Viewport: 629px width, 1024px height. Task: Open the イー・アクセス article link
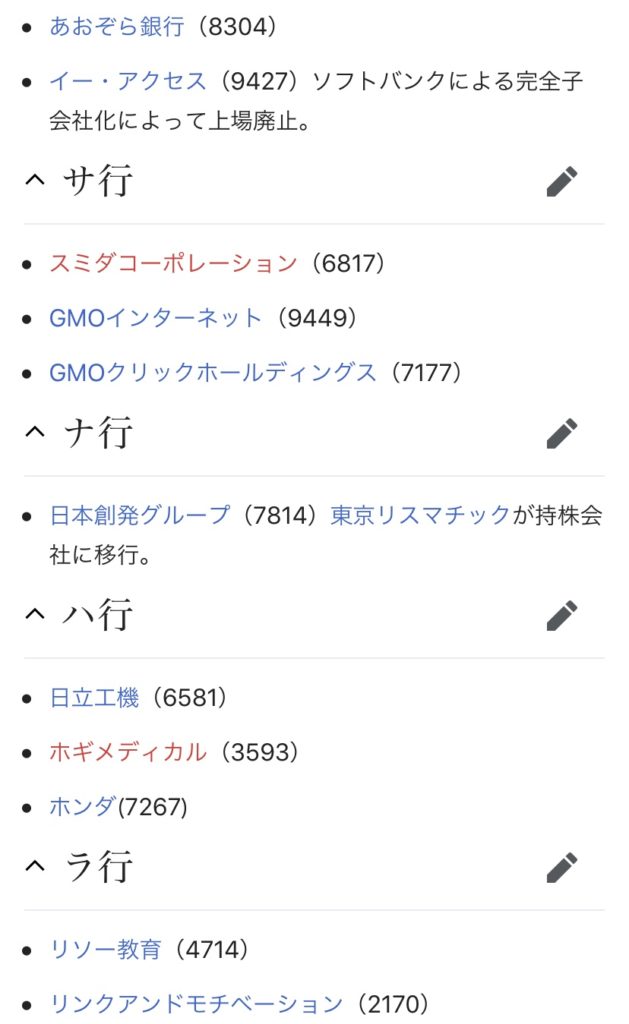[x=128, y=82]
